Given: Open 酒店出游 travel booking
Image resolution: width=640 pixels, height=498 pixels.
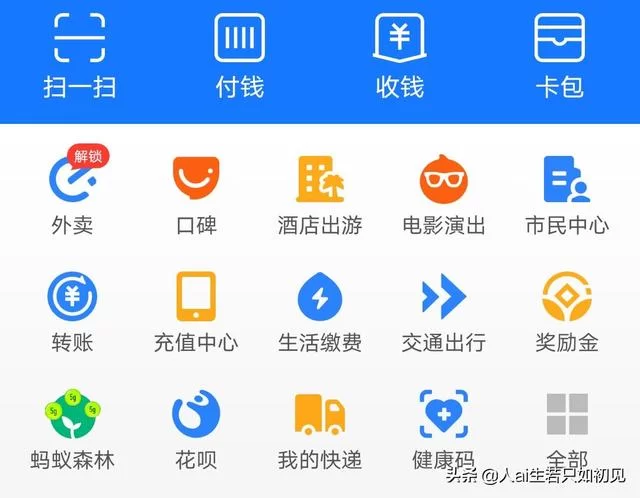Looking at the screenshot, I should click(320, 180).
